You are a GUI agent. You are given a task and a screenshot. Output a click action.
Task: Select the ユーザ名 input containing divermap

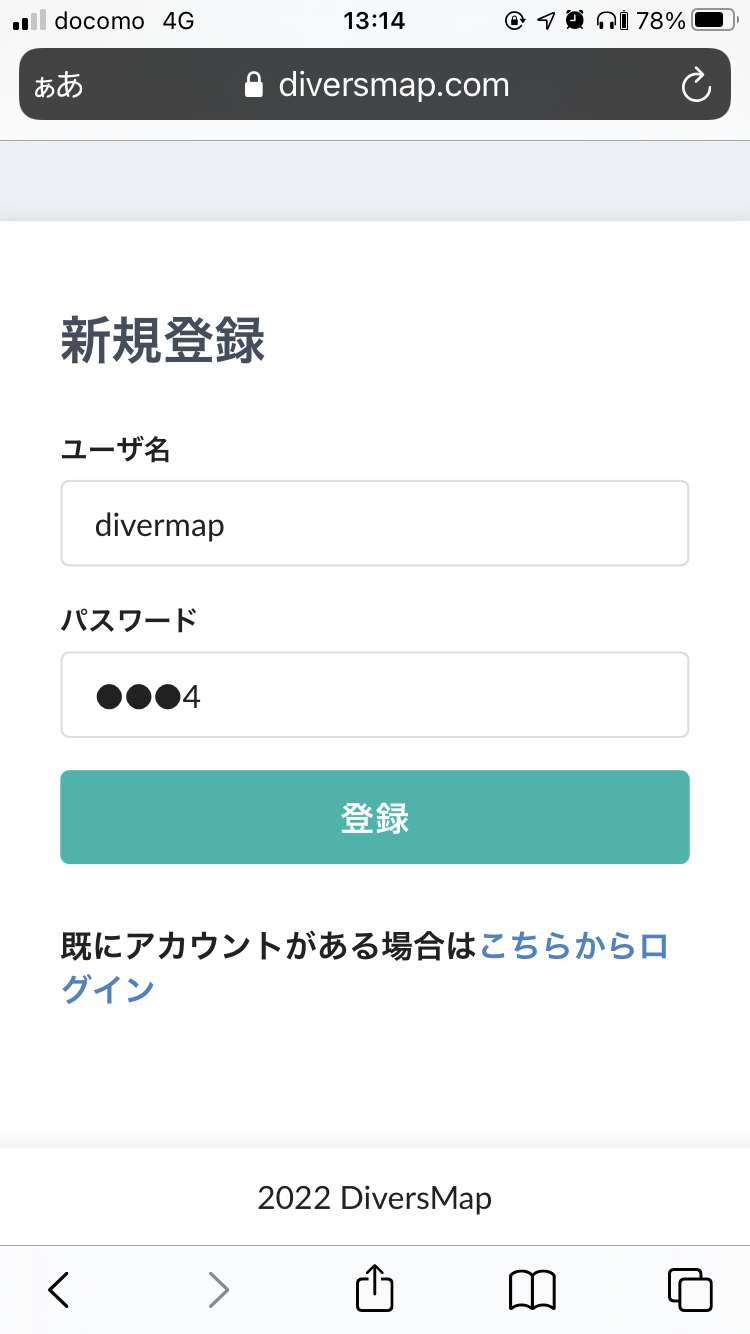374,523
